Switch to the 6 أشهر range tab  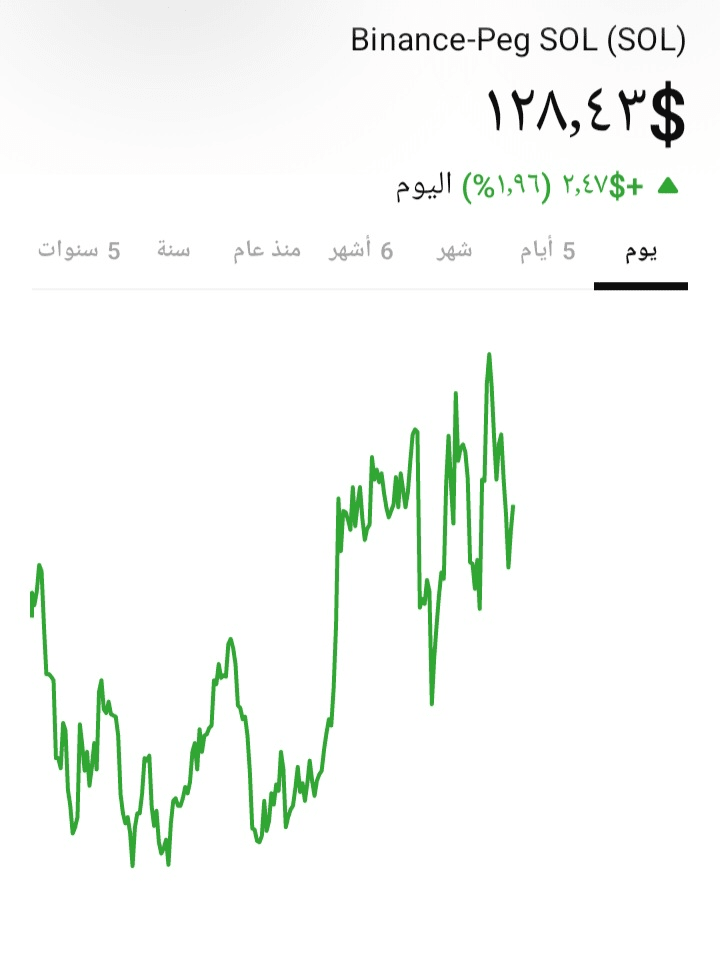click(361, 251)
